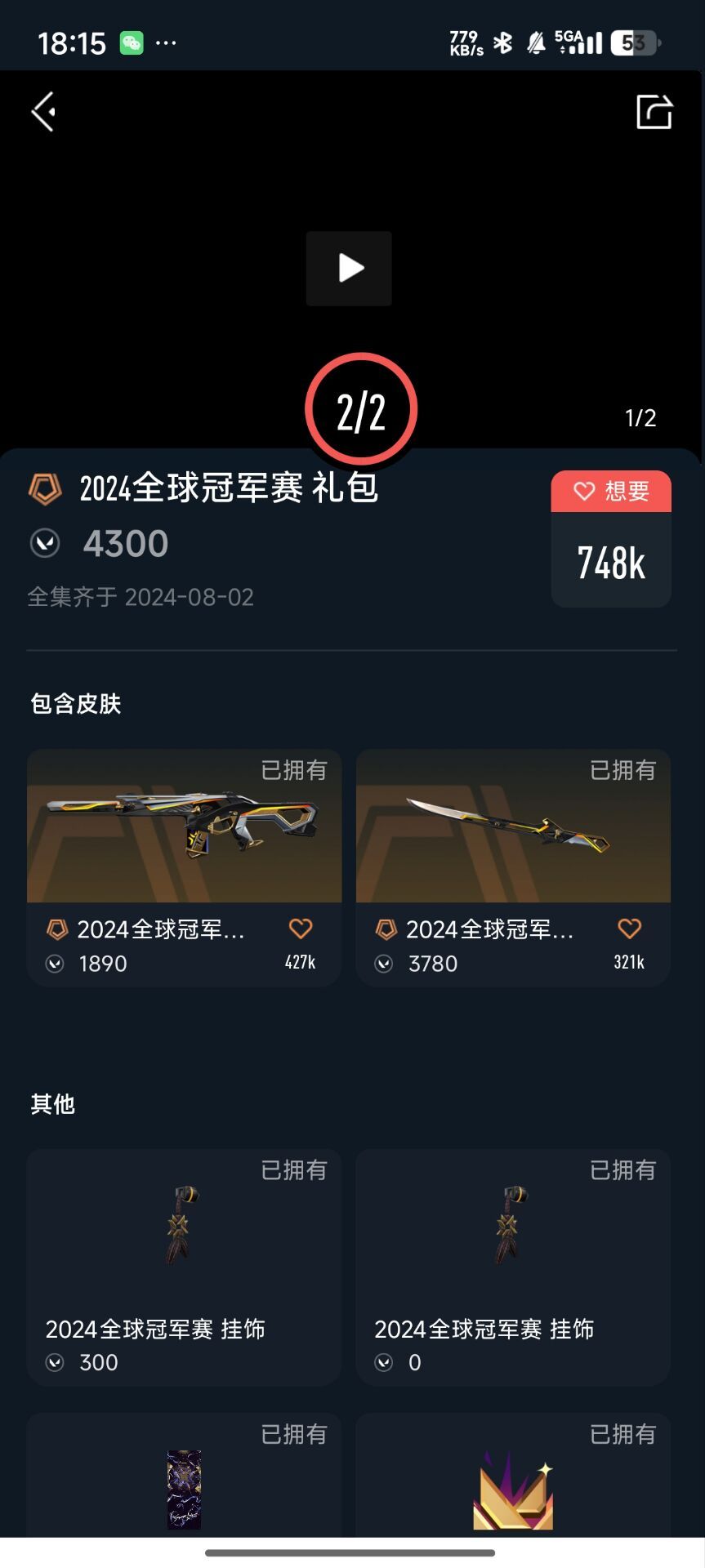Tap the 想要 wishlist button

point(611,491)
